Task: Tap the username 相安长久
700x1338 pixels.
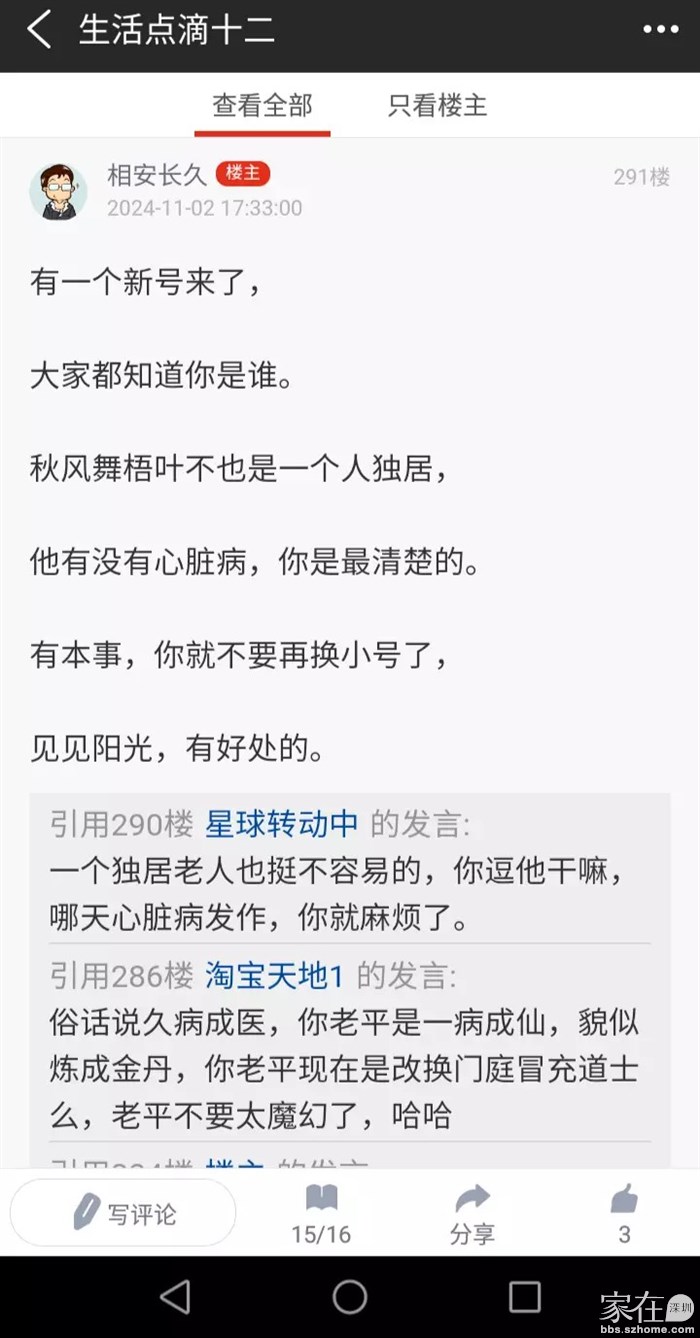Action: point(156,175)
